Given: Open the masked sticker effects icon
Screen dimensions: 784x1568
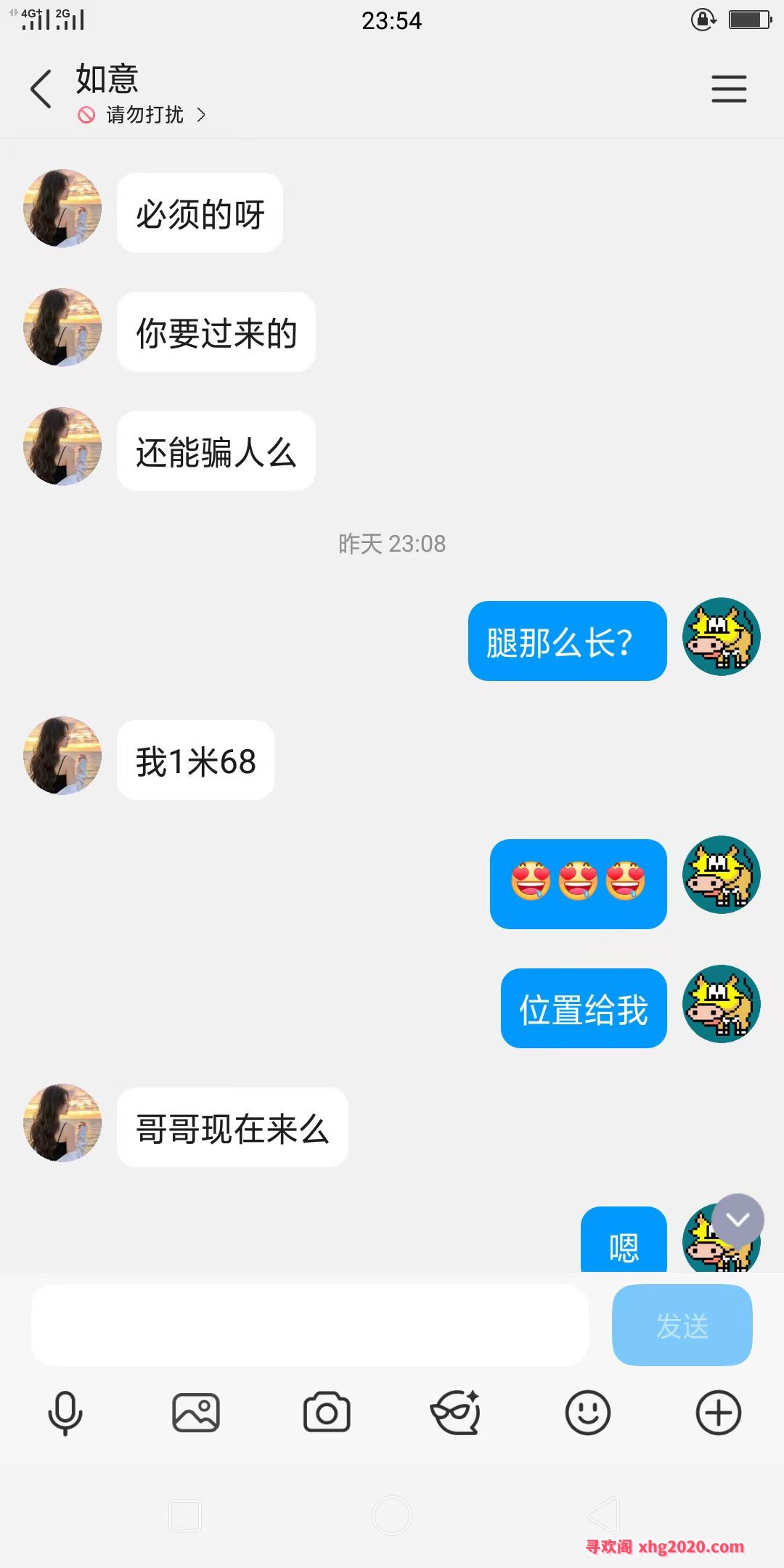Looking at the screenshot, I should [456, 1413].
